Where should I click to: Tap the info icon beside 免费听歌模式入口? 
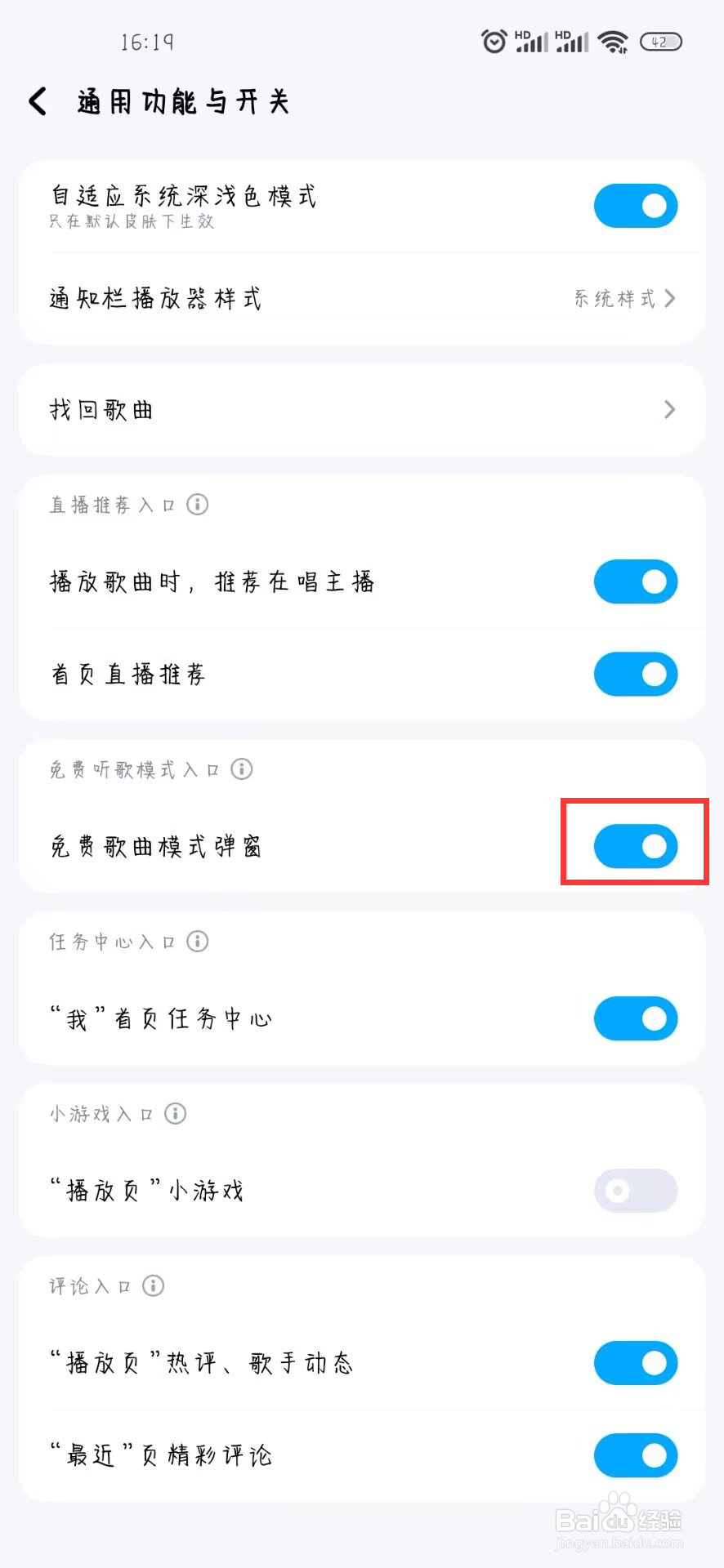pyautogui.click(x=241, y=768)
